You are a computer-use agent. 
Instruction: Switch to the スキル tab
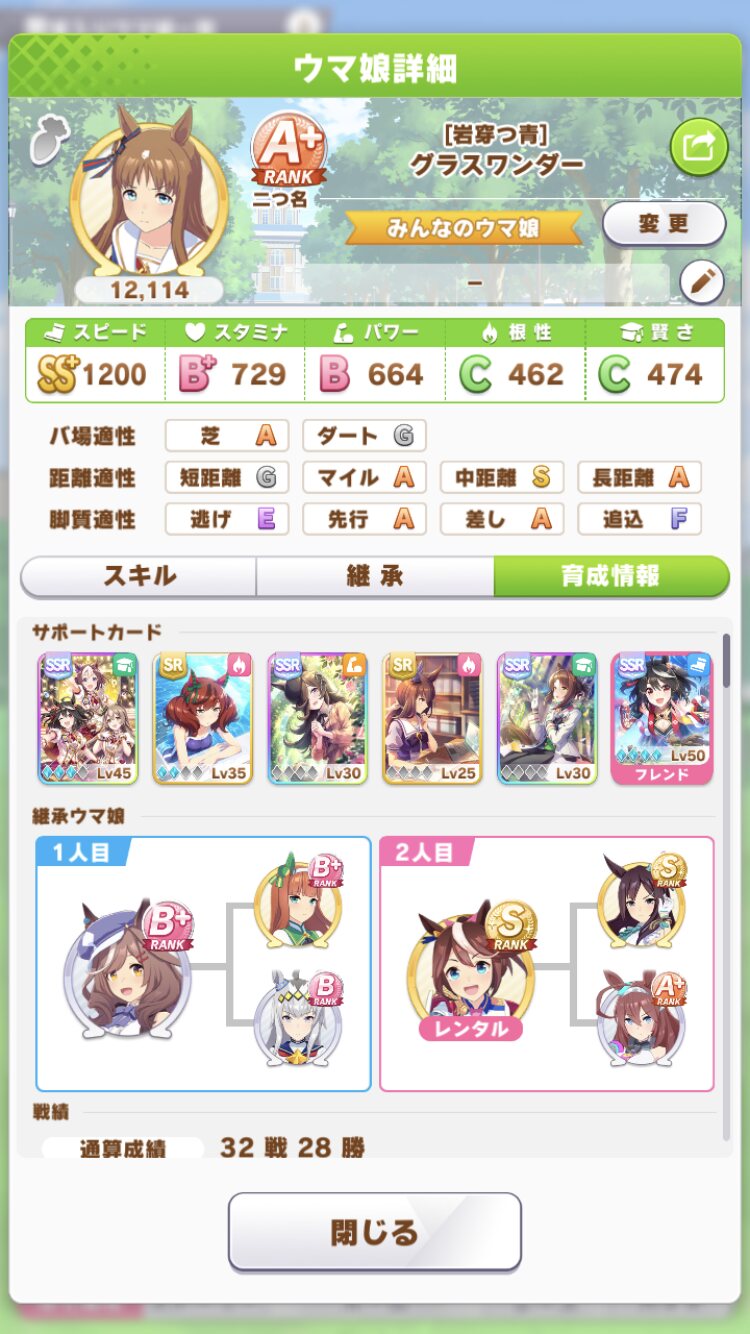point(139,576)
